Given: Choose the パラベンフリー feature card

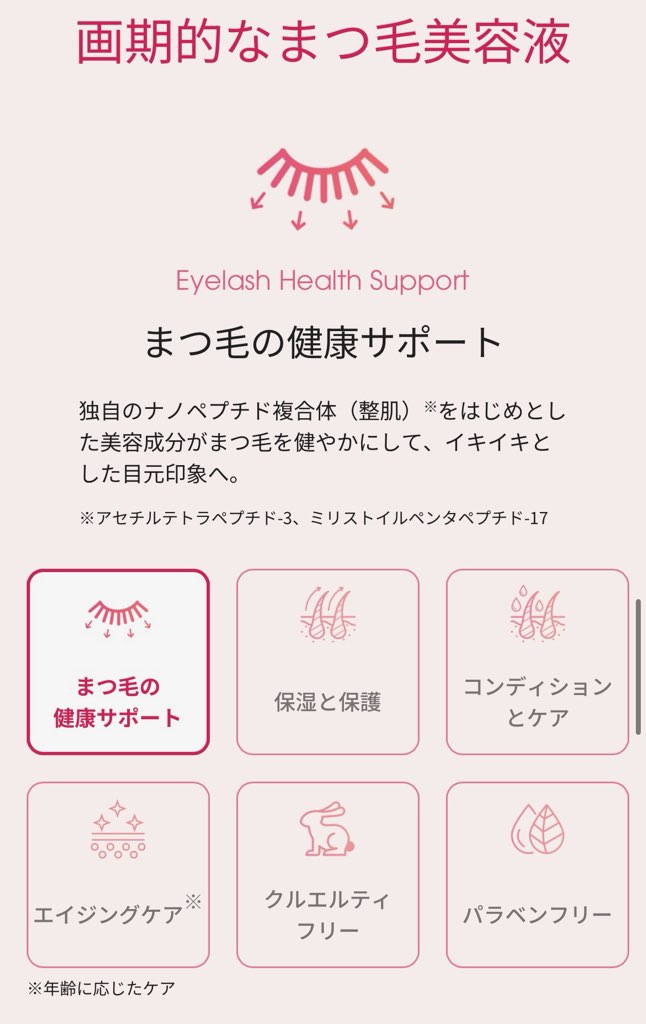Looking at the screenshot, I should (x=537, y=875).
